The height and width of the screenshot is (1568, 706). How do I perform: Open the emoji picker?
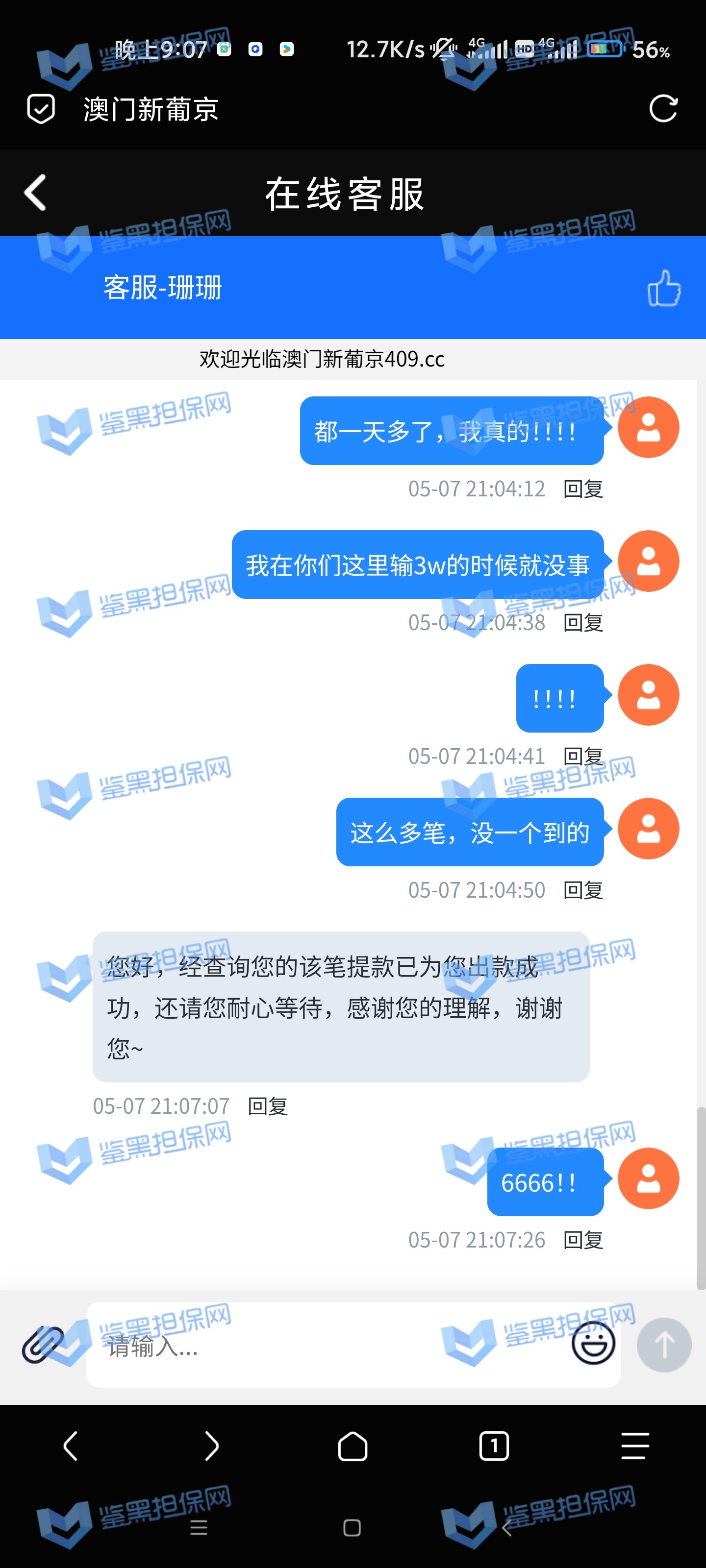[593, 1345]
